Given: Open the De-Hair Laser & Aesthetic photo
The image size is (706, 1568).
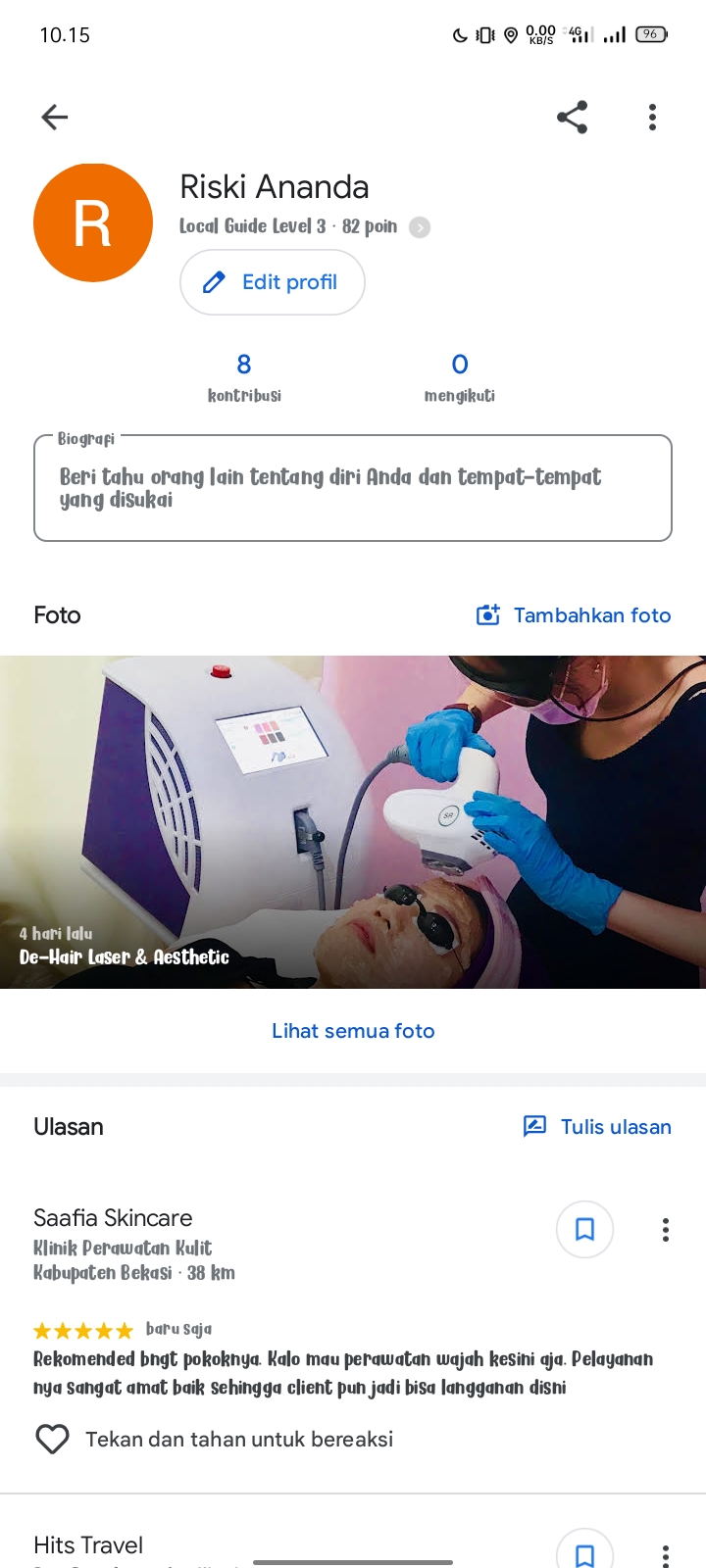Looking at the screenshot, I should point(353,821).
